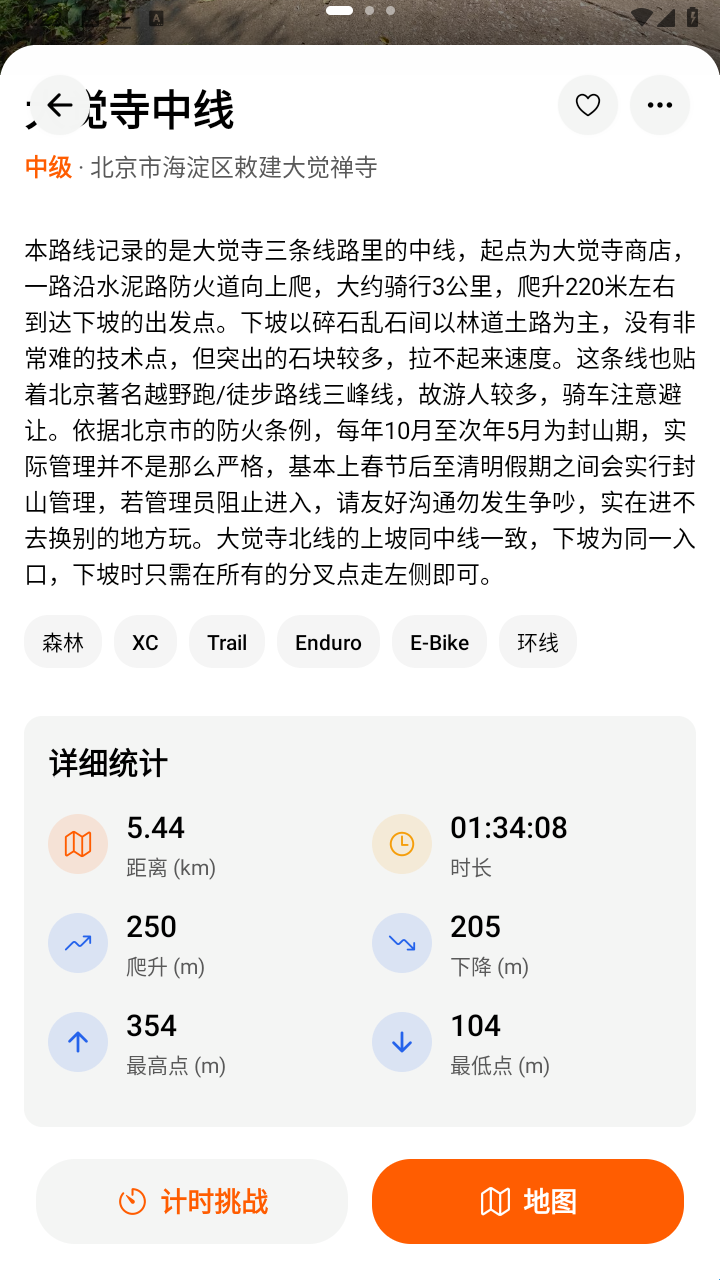Select the 森林 tag chip

63,642
